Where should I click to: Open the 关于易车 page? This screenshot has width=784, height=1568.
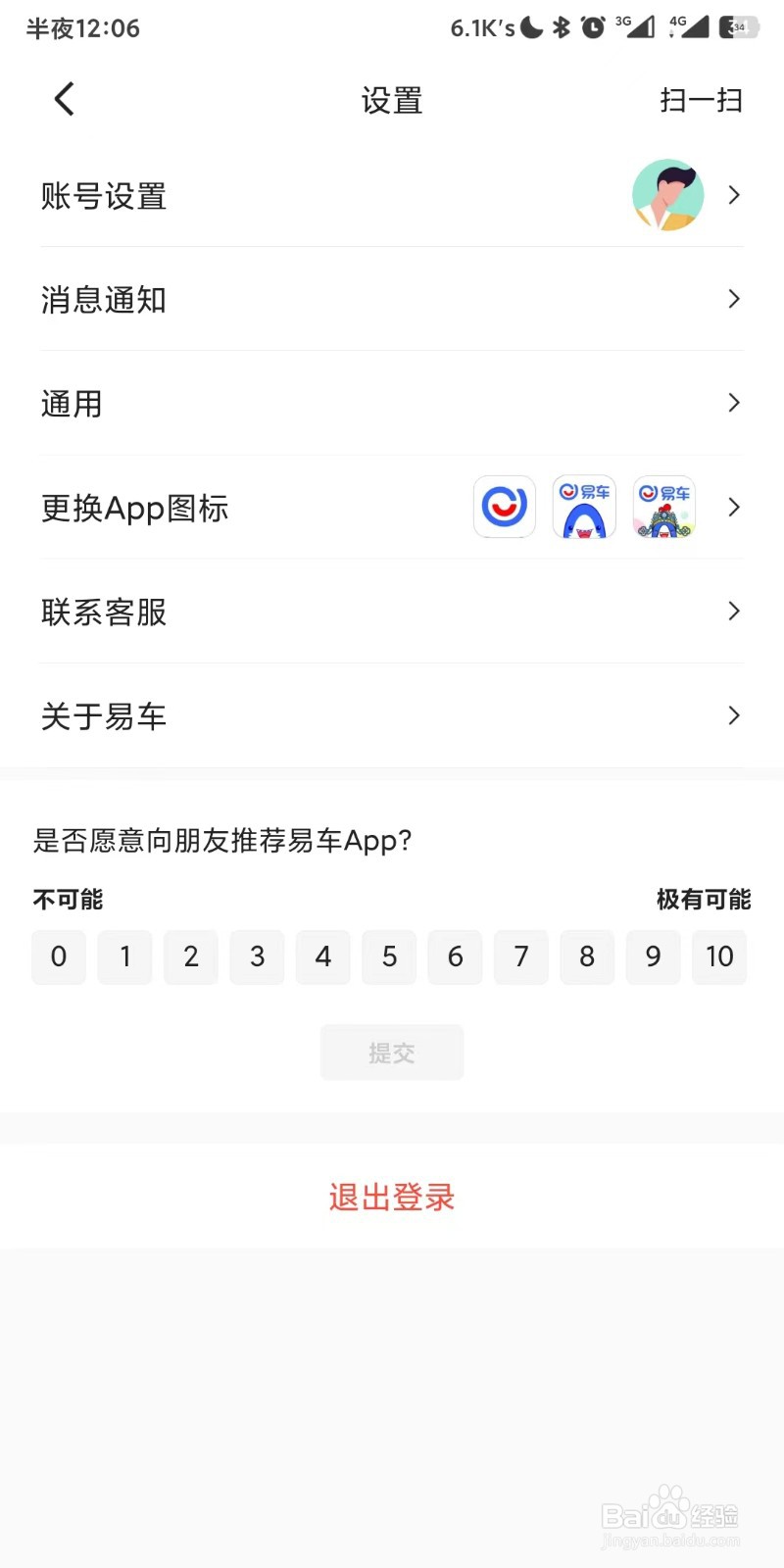click(104, 716)
